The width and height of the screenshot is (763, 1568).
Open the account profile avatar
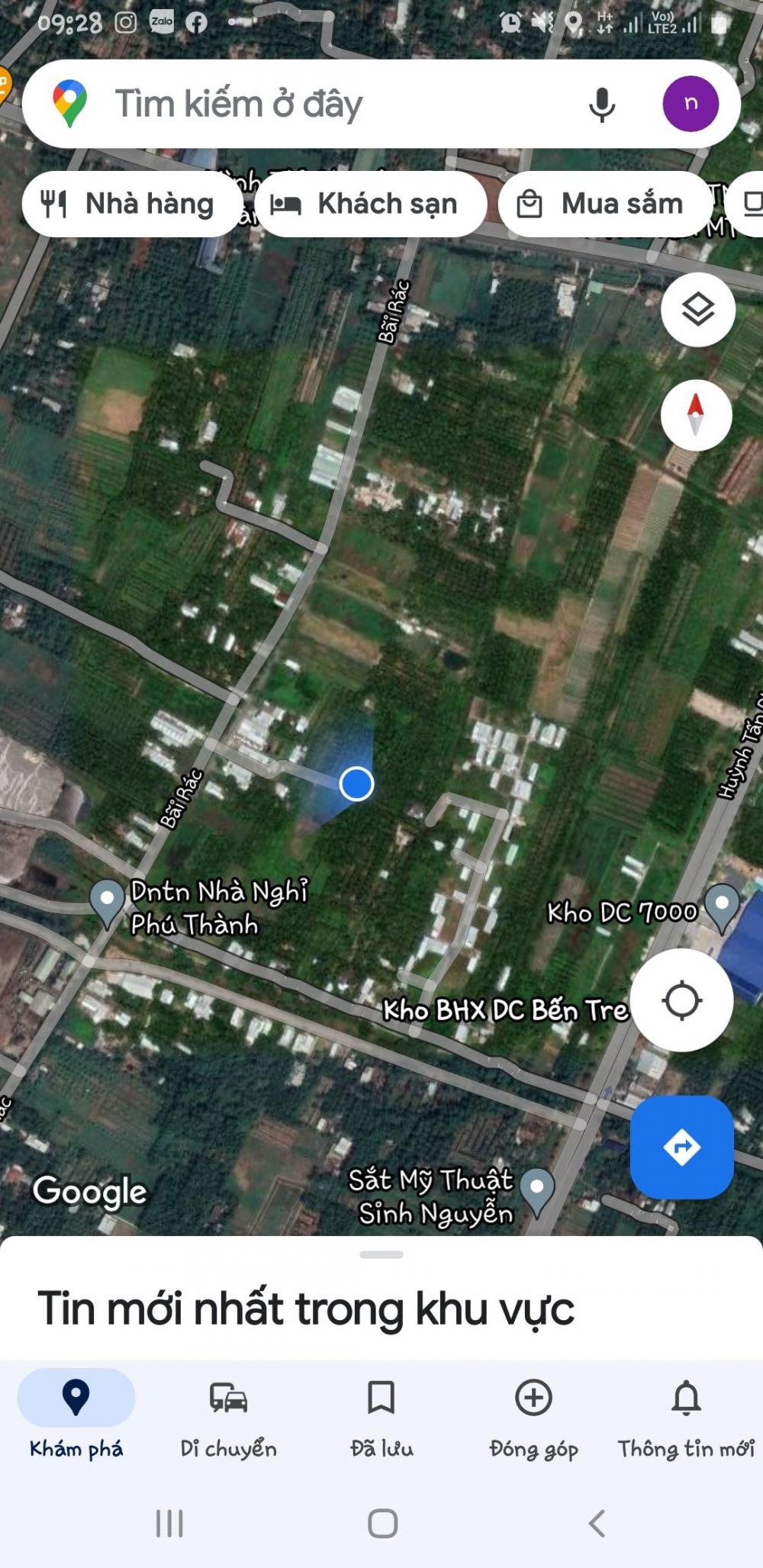point(691,104)
